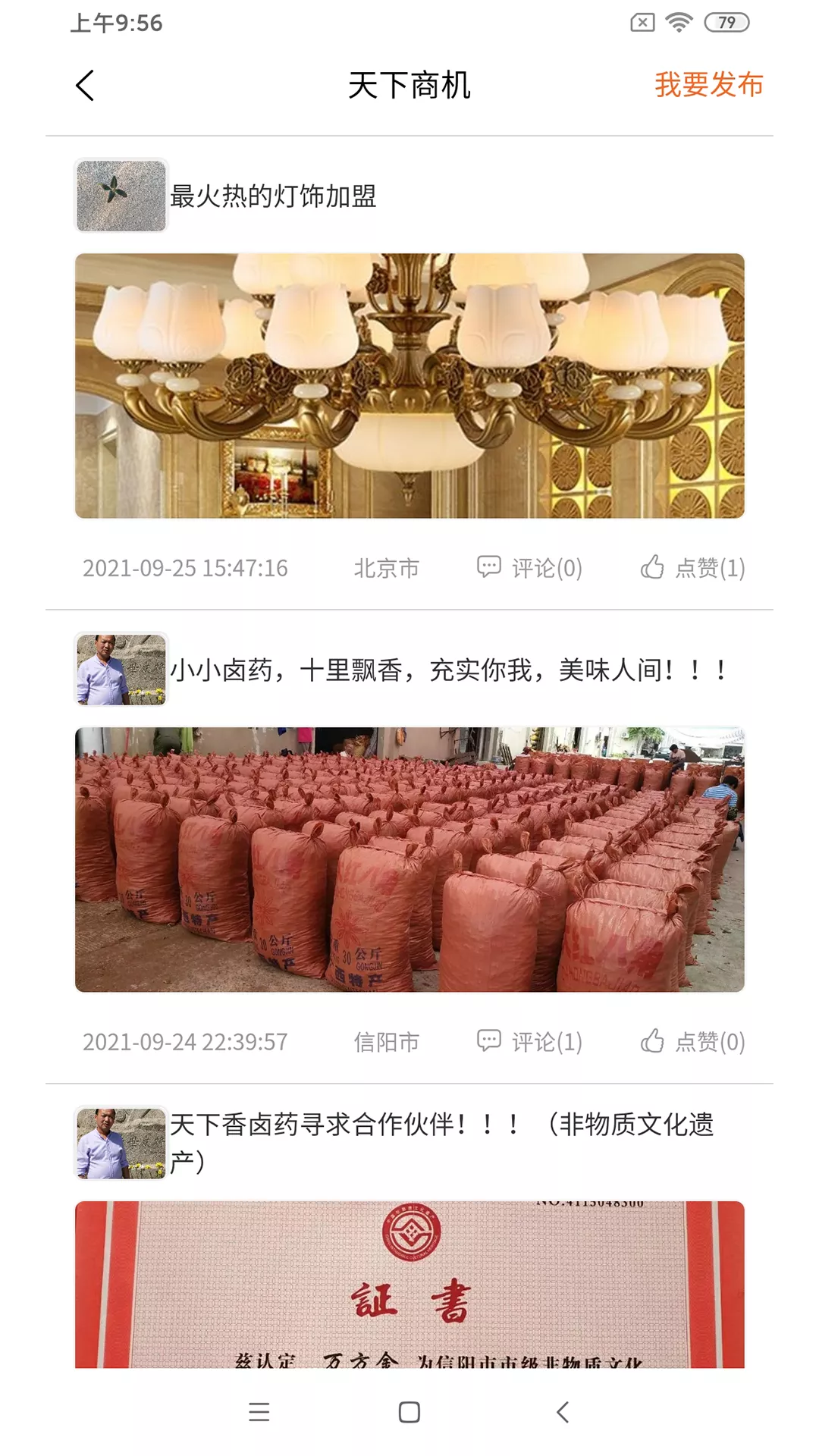Like the 小小卤药，十里飘香 post
Image resolution: width=819 pixels, height=1456 pixels.
(693, 1041)
